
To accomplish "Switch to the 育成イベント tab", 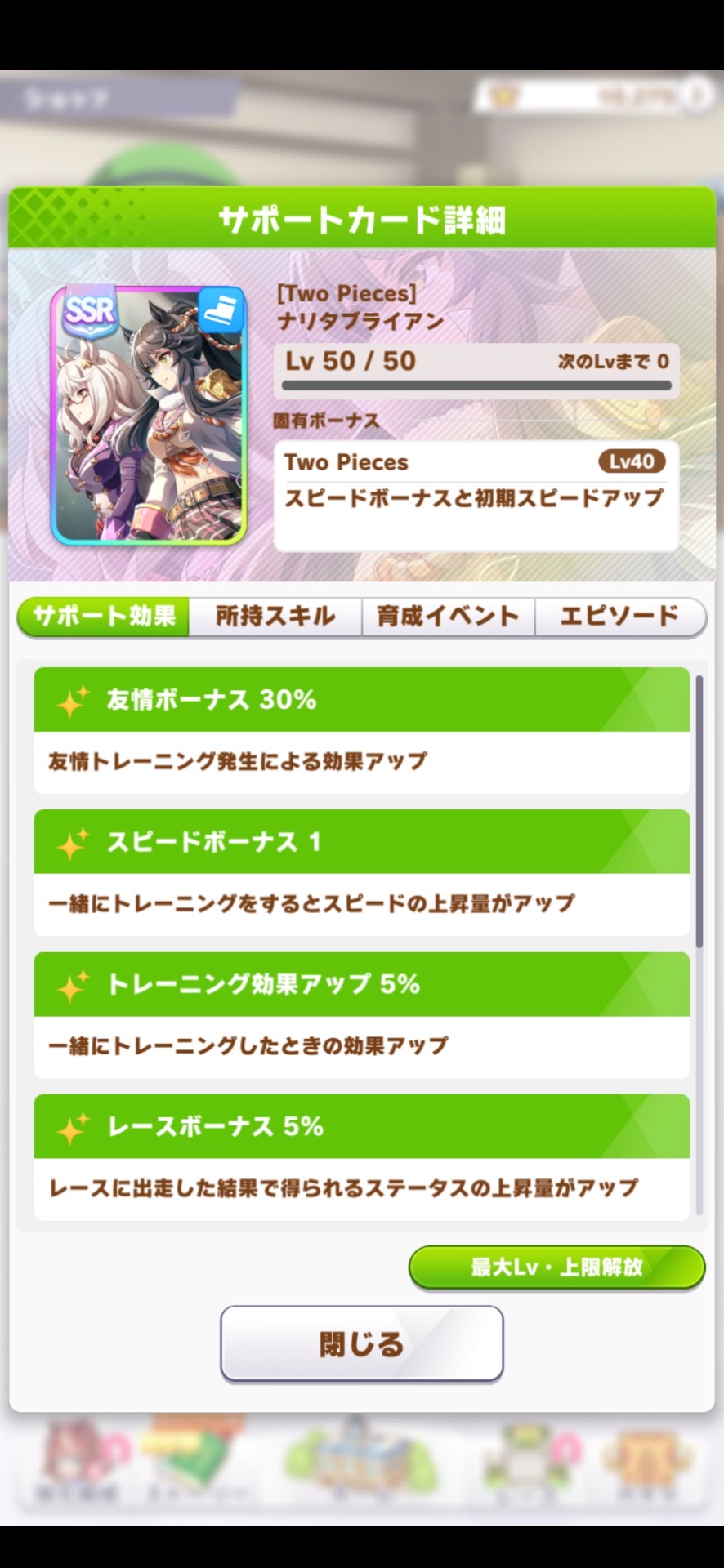I will pyautogui.click(x=448, y=617).
